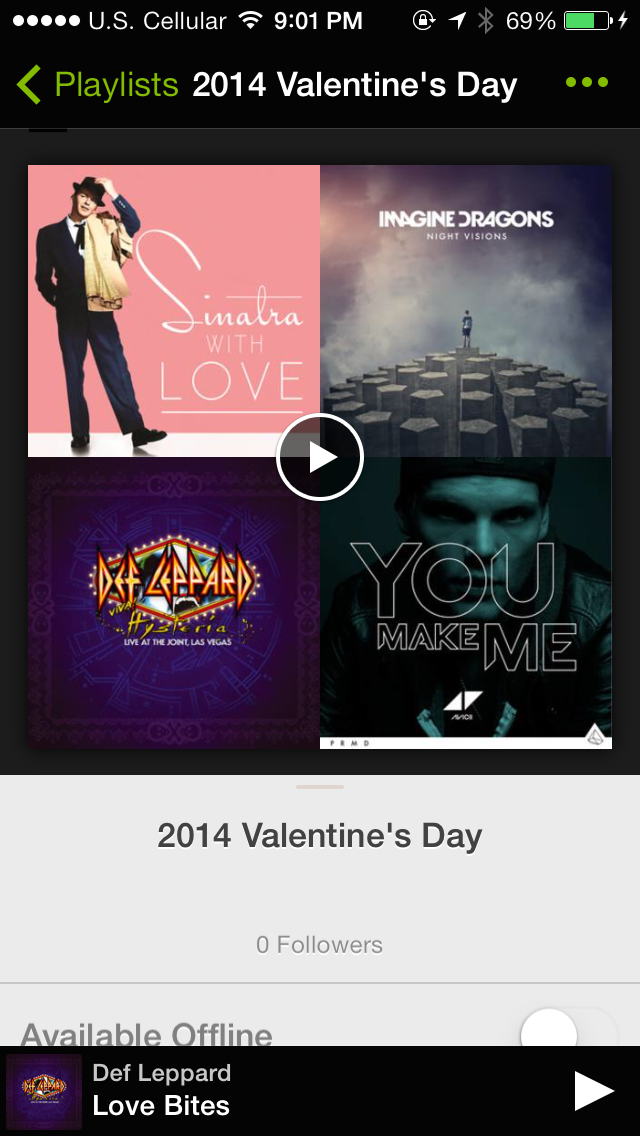640x1136 pixels.
Task: Toggle the Available Offline switch
Action: pos(567,1030)
